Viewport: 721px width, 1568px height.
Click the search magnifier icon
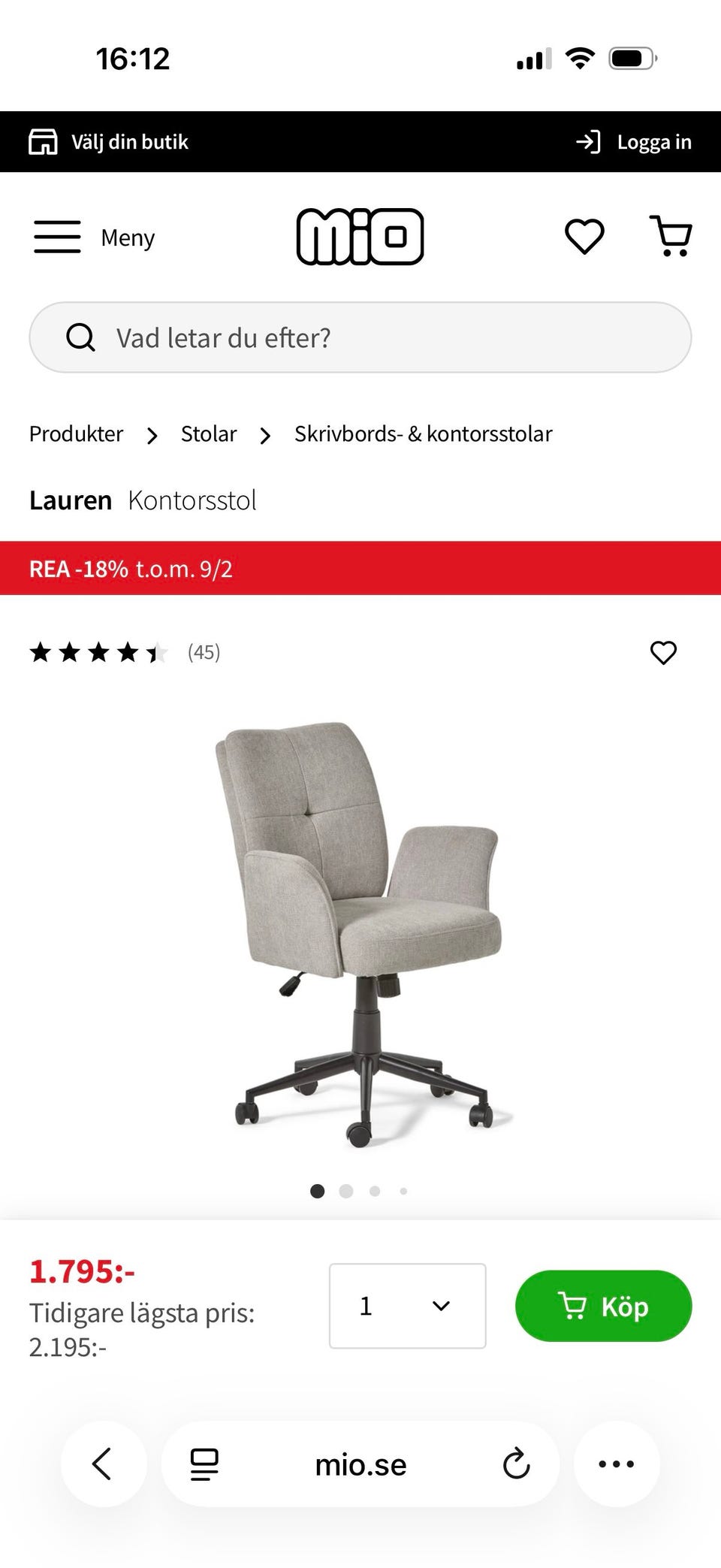pos(80,337)
